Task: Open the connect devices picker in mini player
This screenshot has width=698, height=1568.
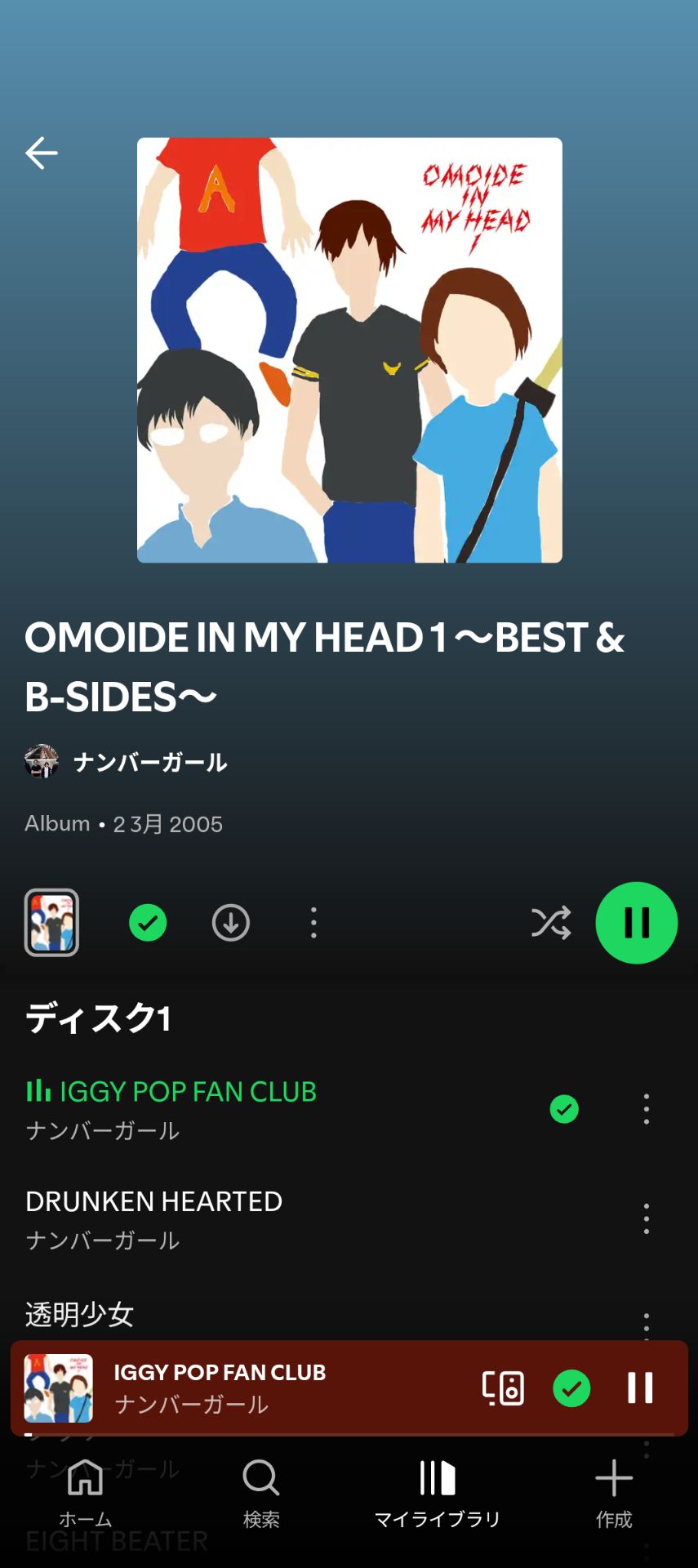Action: (503, 1388)
